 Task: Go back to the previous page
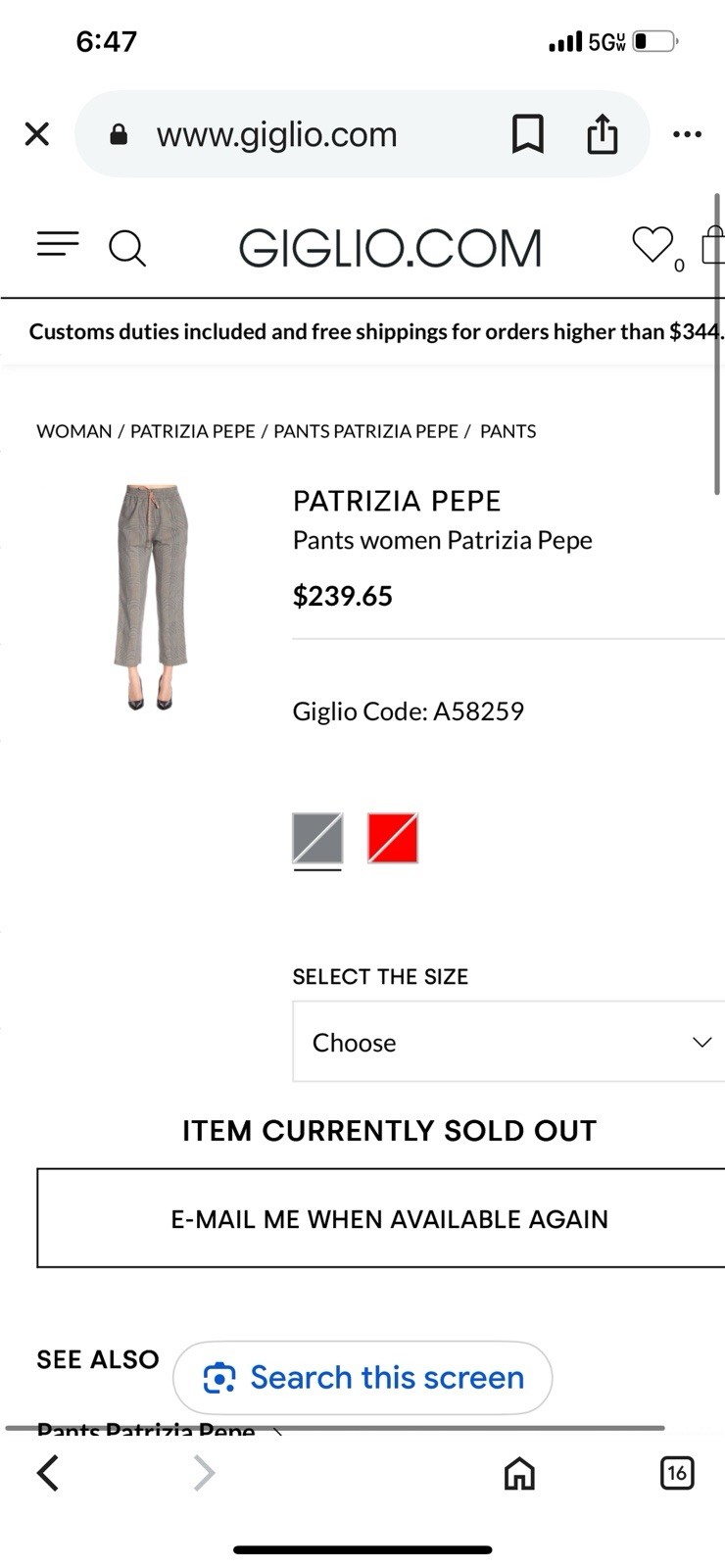47,1472
